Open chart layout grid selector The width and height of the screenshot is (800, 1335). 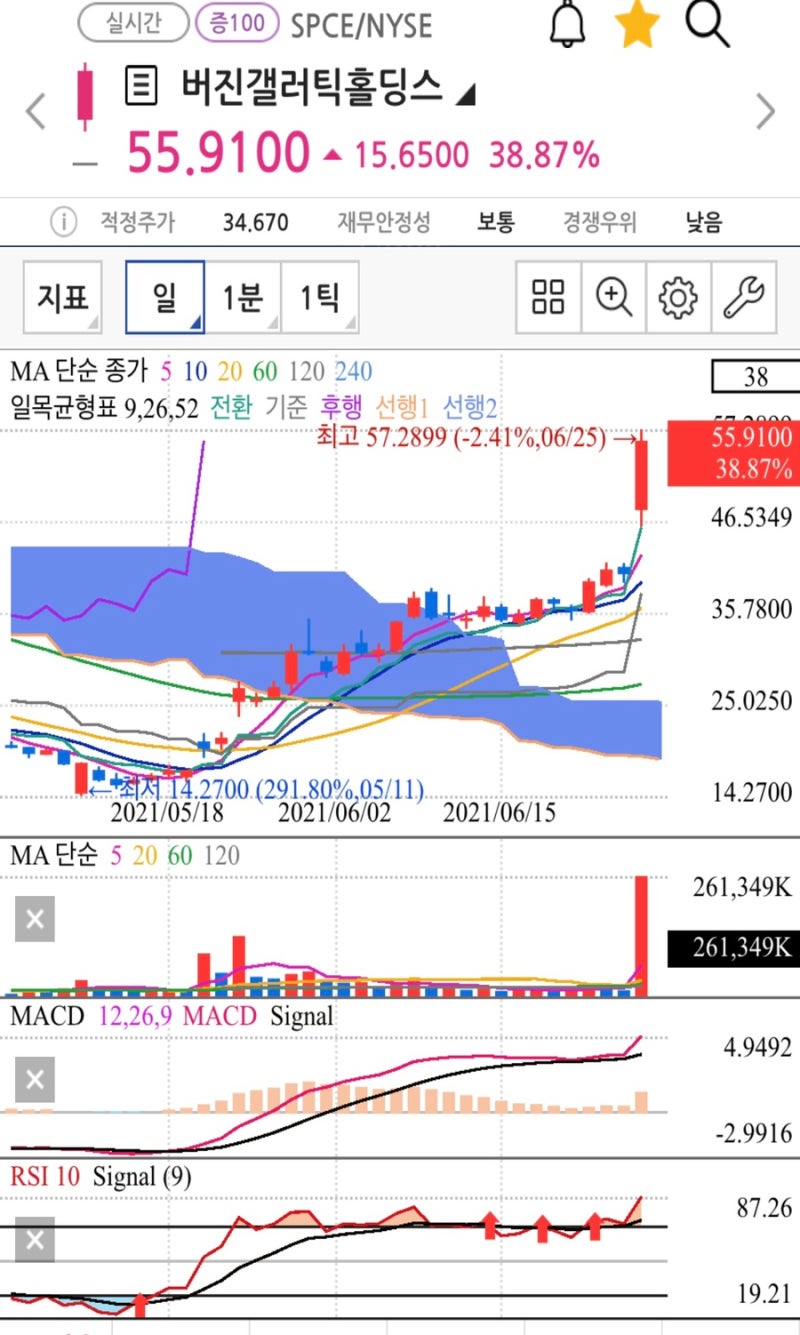click(x=547, y=297)
